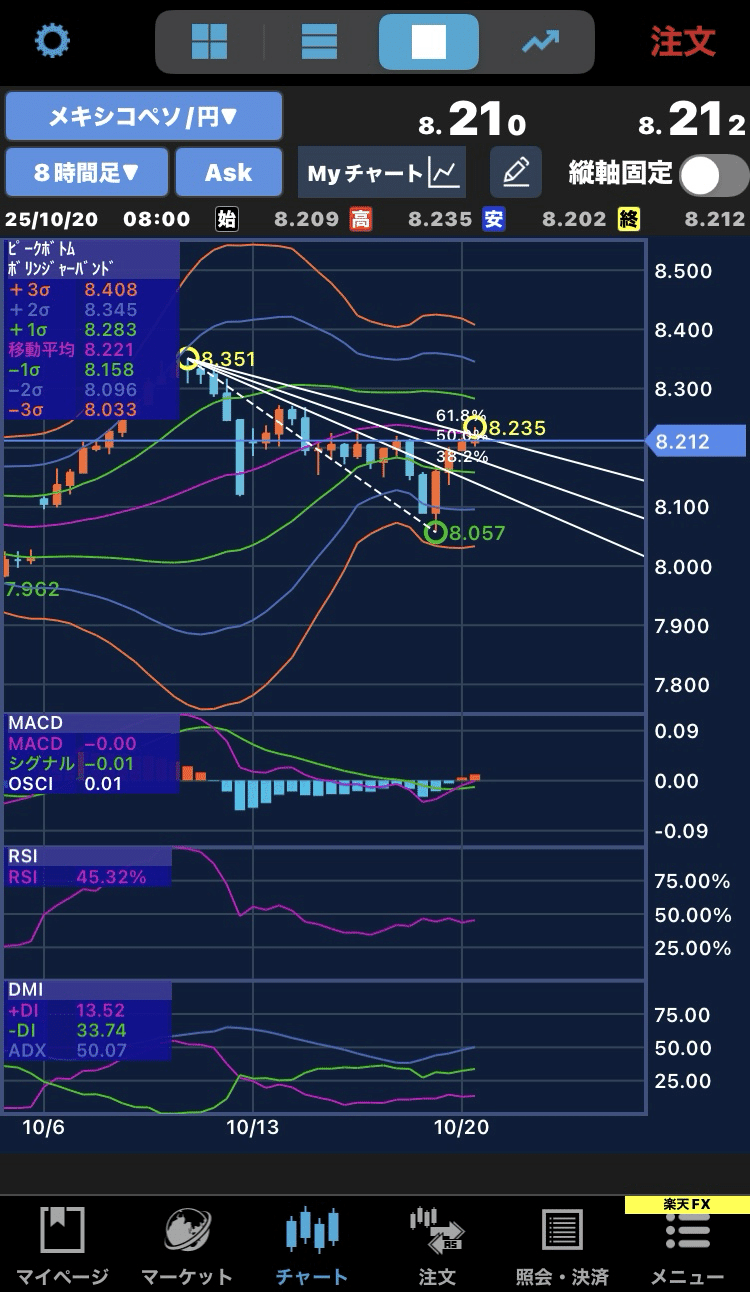750x1292 pixels.
Task: Select the single chart layout
Action: 428,42
